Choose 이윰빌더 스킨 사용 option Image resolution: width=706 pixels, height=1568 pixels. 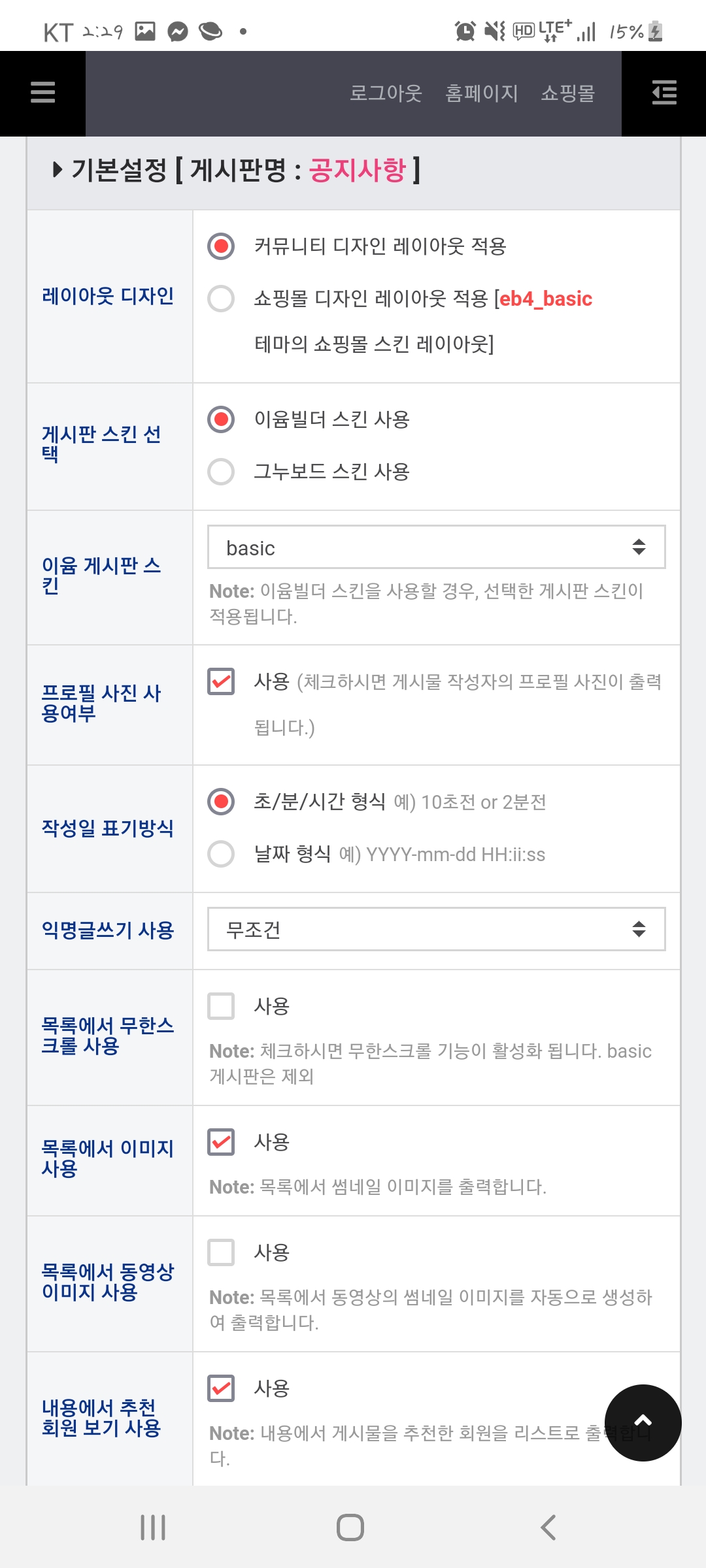pyautogui.click(x=221, y=419)
